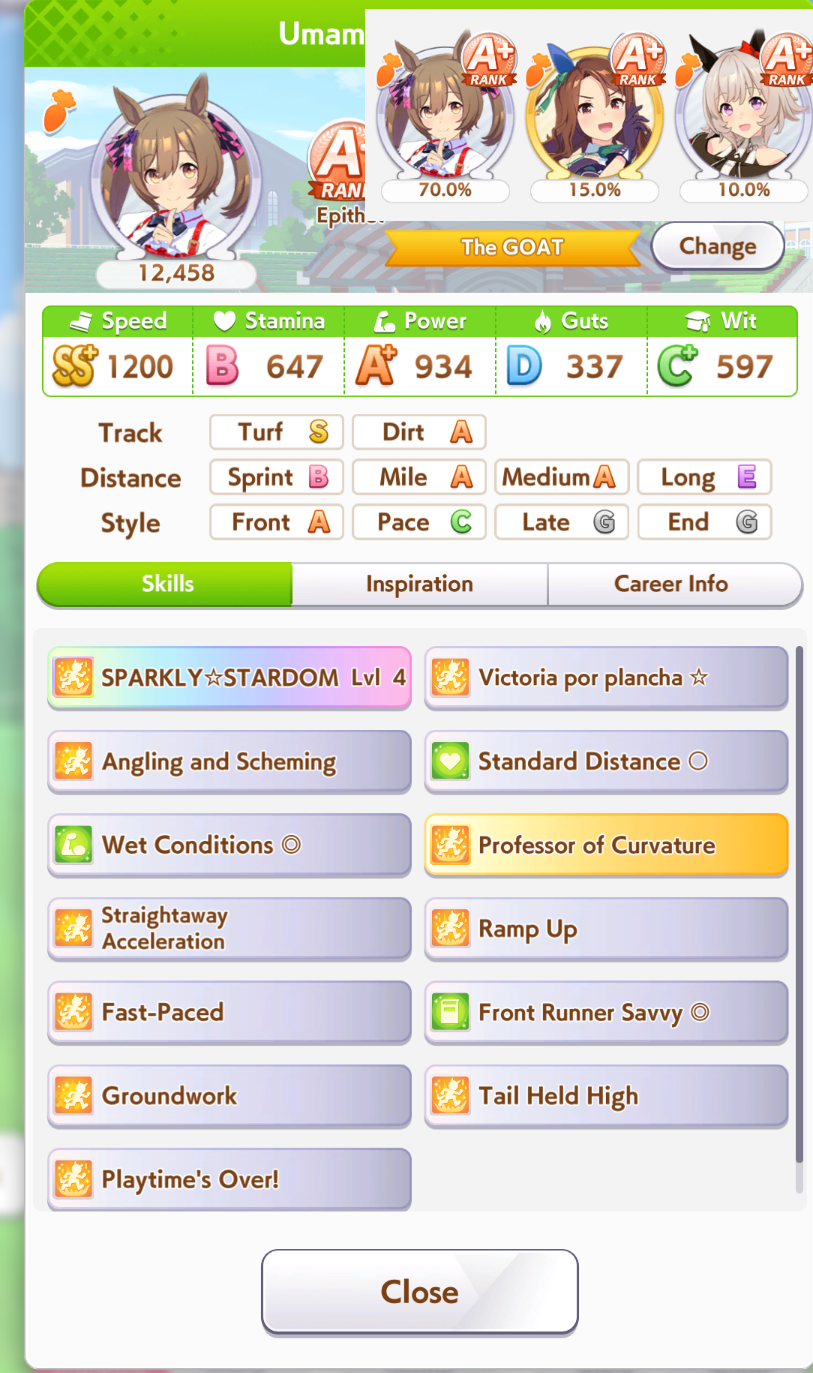The image size is (813, 1373).
Task: Tap the Standard Distance skill
Action: [x=606, y=761]
